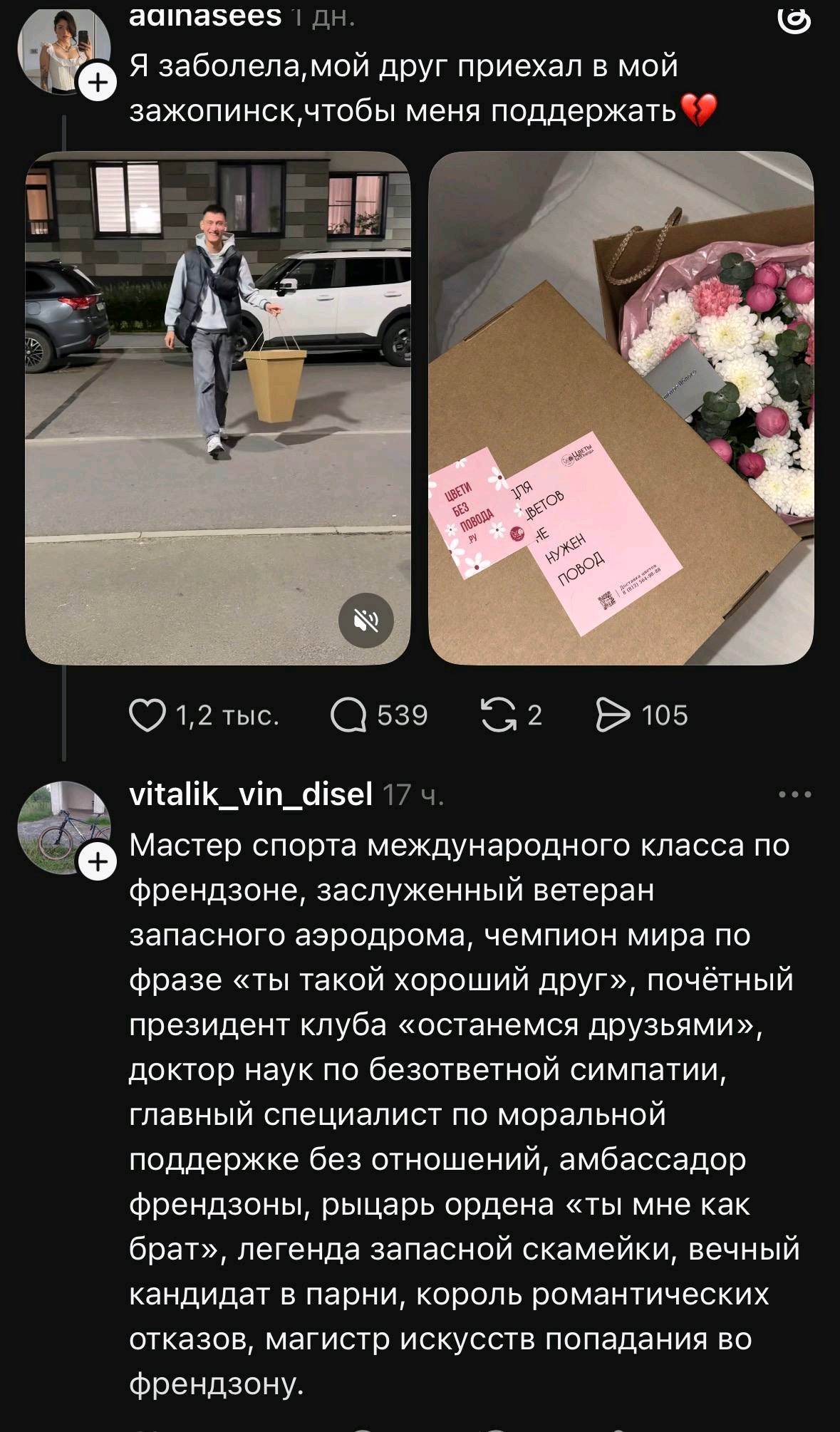The width and height of the screenshot is (840, 1432).
Task: Share adinasees's post via send icon
Action: click(x=613, y=715)
